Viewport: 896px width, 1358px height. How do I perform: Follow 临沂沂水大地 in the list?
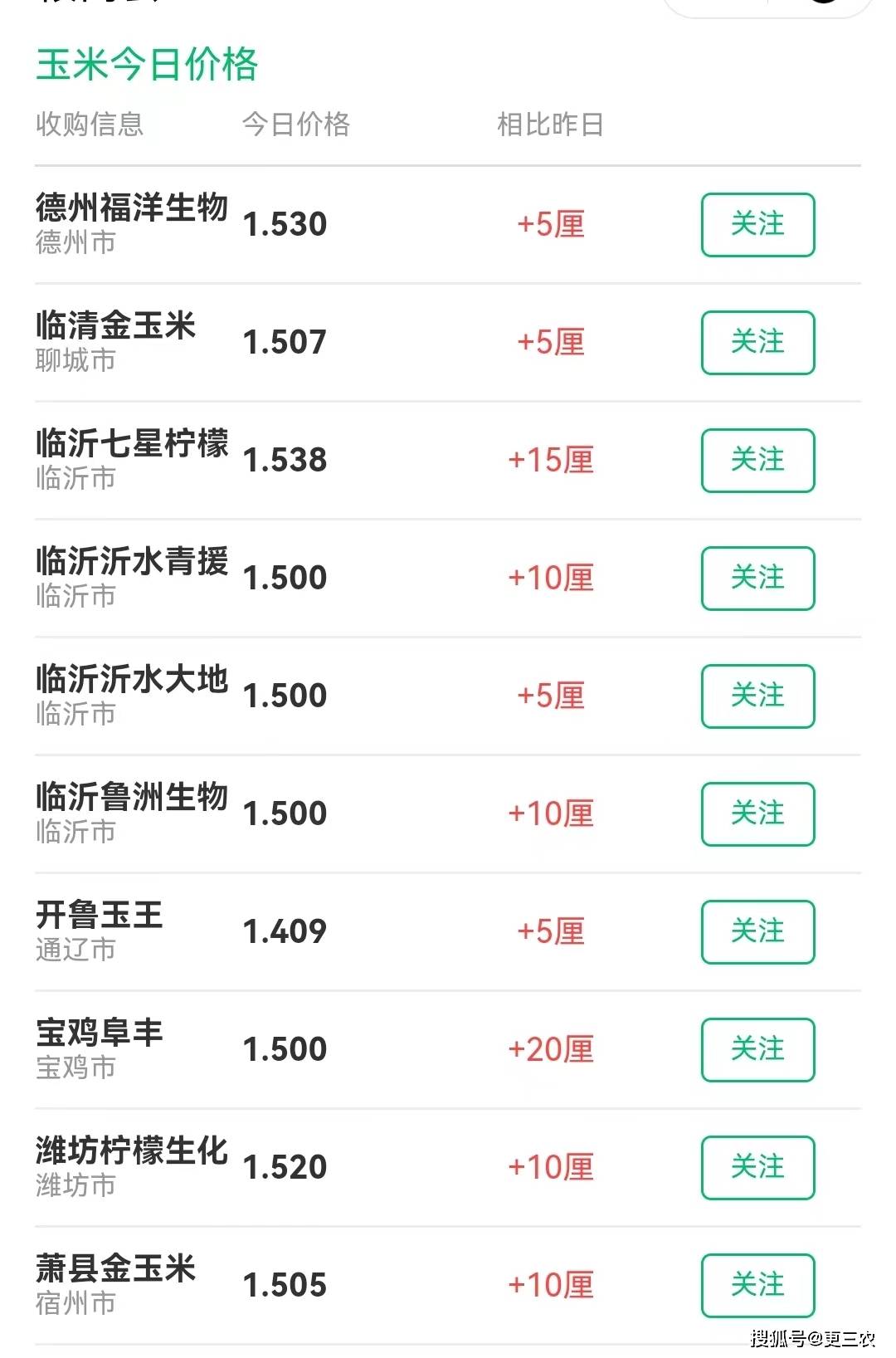[757, 696]
